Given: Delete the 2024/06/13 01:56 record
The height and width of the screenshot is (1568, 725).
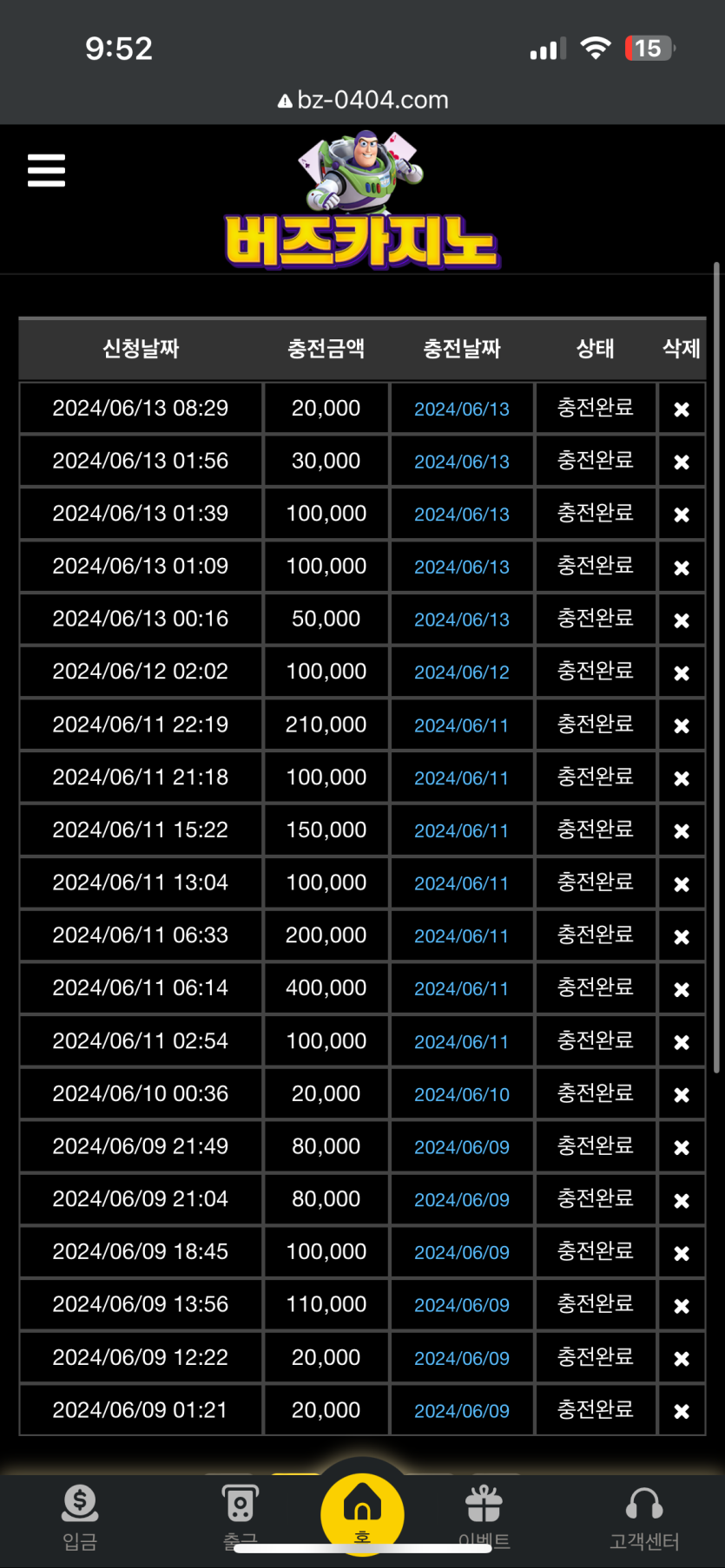Looking at the screenshot, I should click(x=682, y=462).
